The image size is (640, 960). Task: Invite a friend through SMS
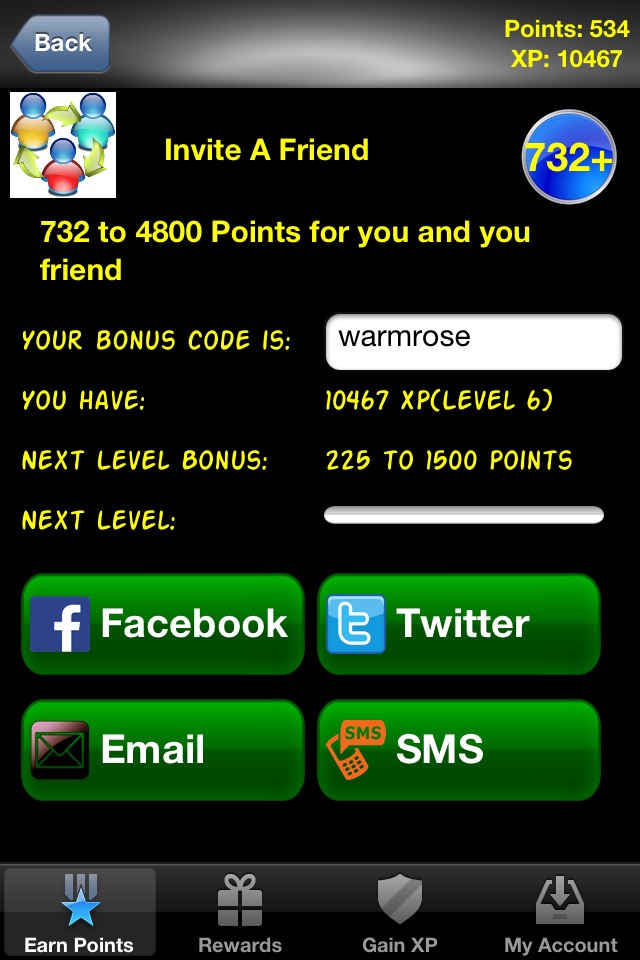coord(459,750)
